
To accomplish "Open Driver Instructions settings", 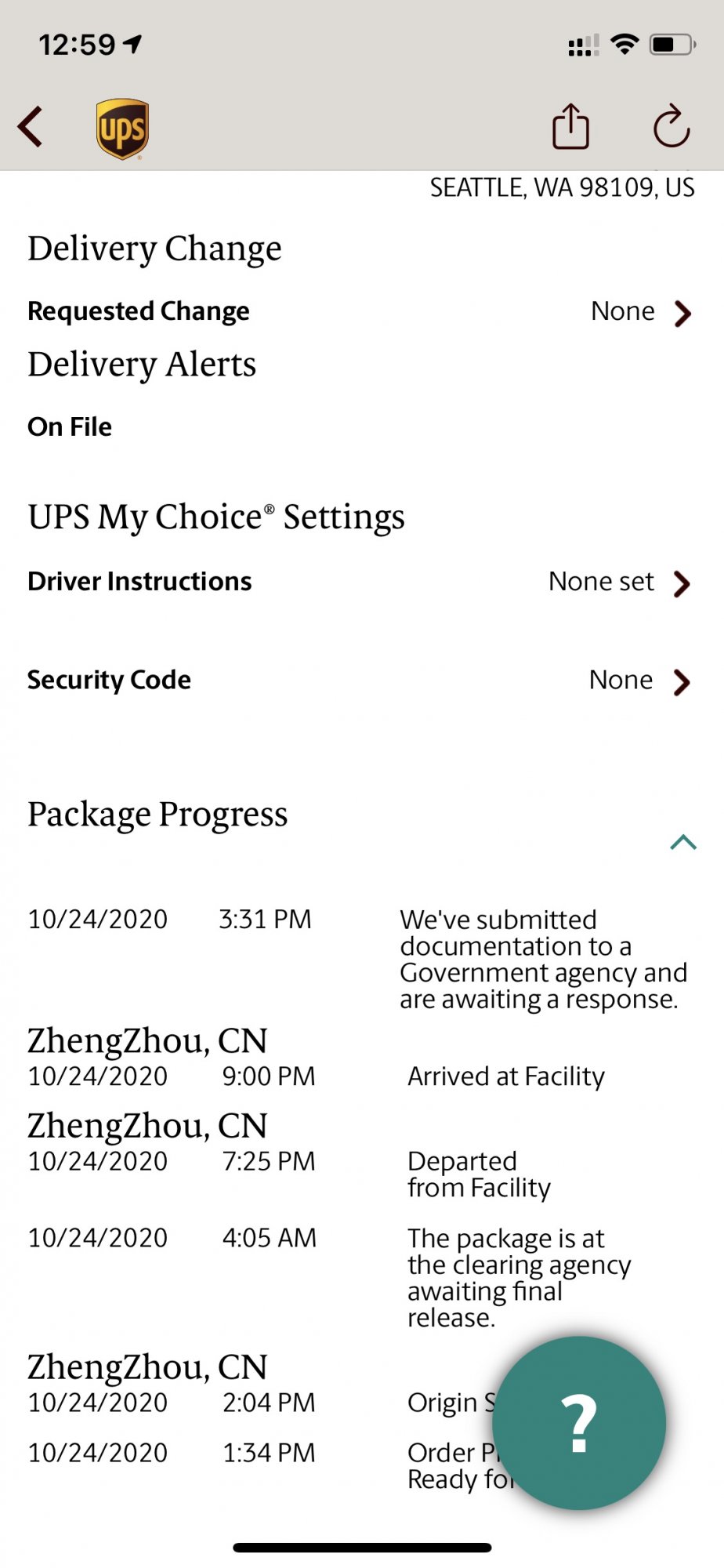I will point(360,583).
